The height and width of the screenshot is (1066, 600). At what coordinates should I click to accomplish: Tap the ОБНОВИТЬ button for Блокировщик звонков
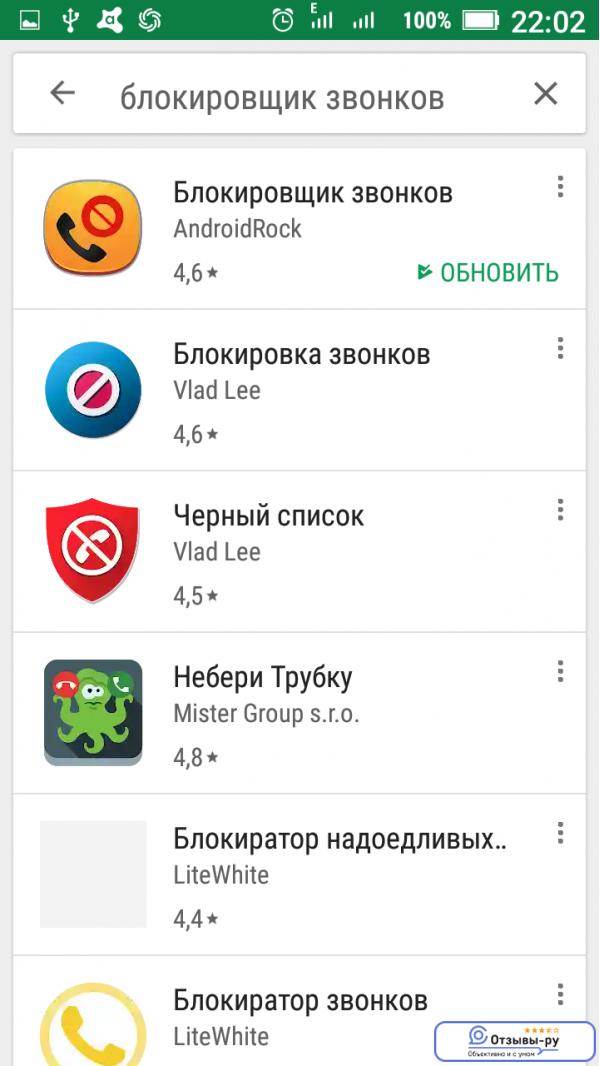tap(487, 272)
